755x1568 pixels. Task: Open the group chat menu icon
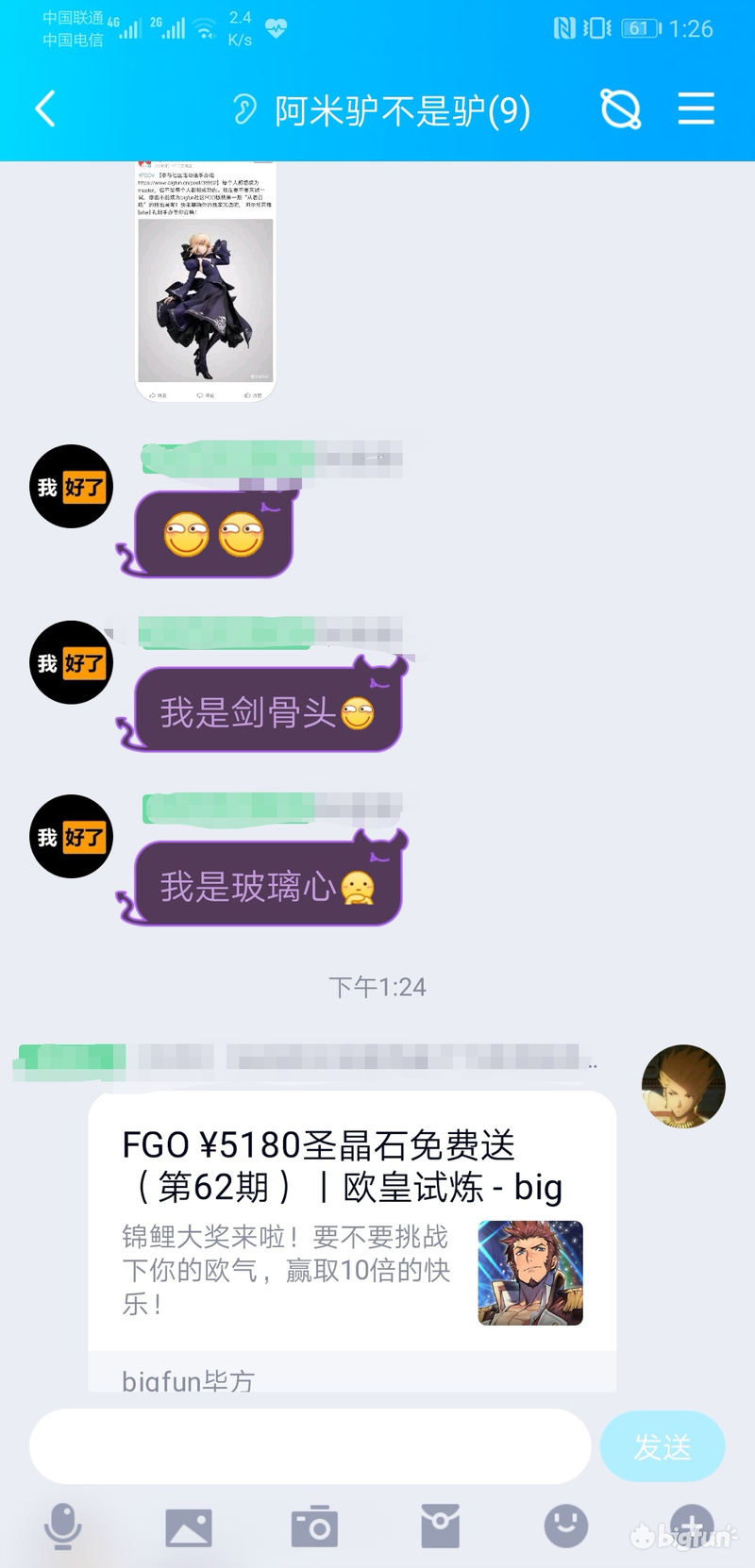(x=696, y=109)
